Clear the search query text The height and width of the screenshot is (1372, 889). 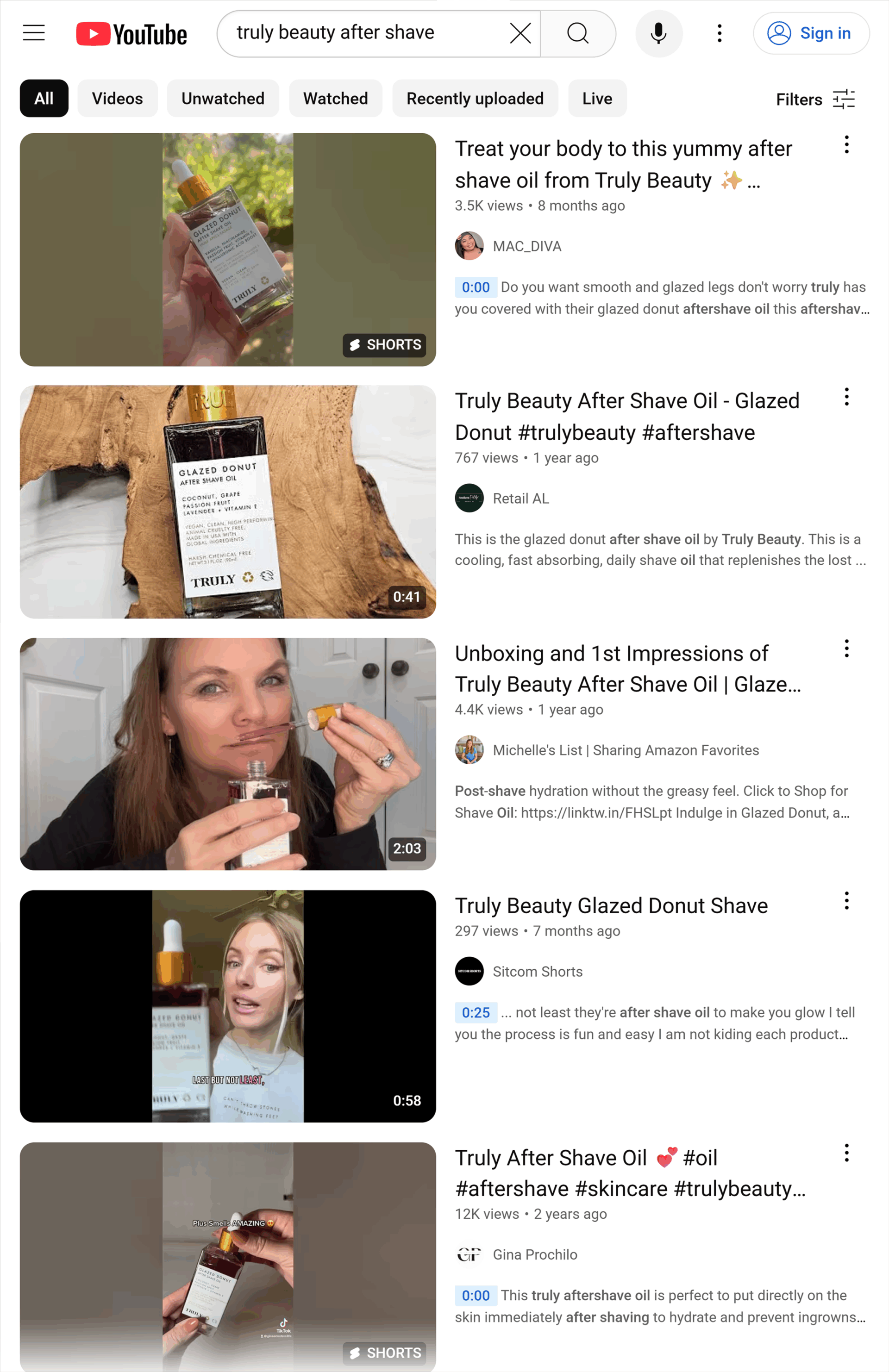(x=520, y=33)
